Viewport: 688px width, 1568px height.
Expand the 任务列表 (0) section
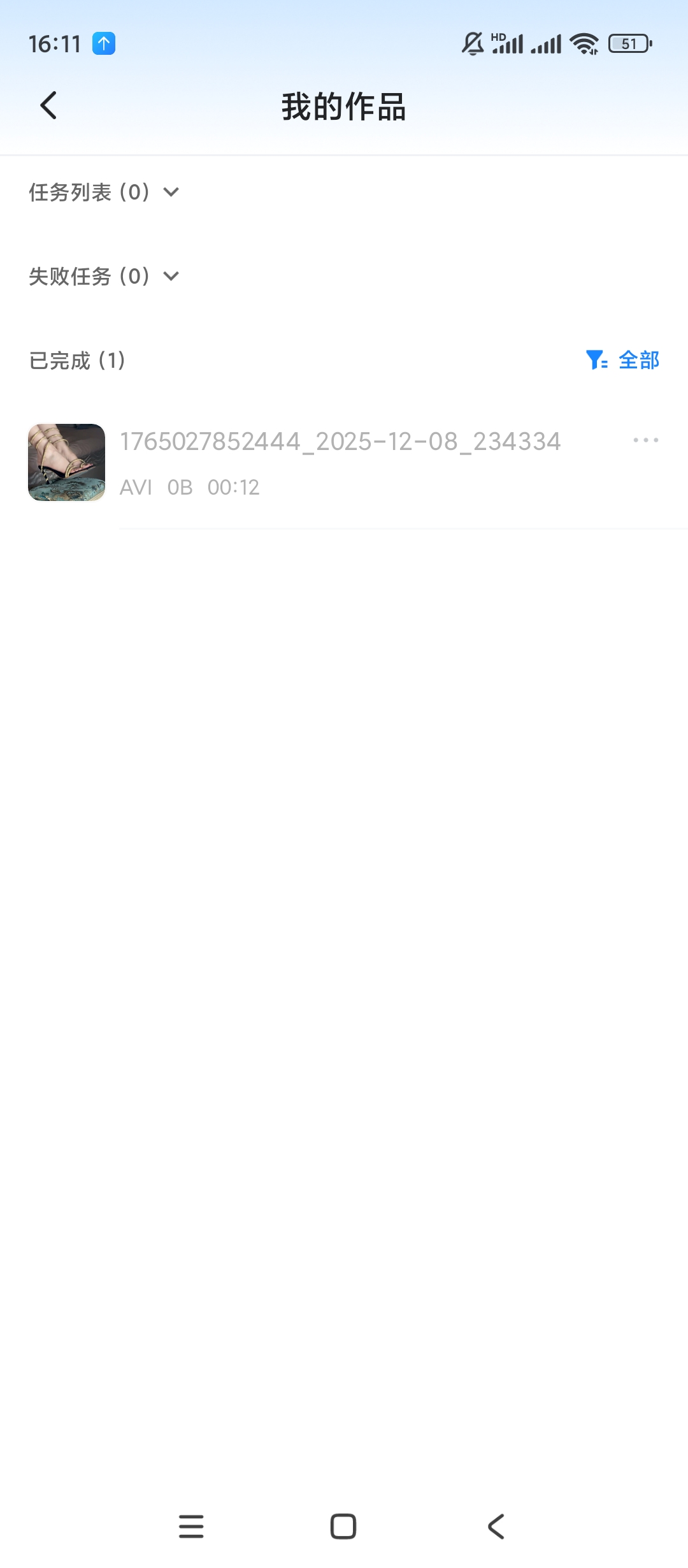(104, 192)
